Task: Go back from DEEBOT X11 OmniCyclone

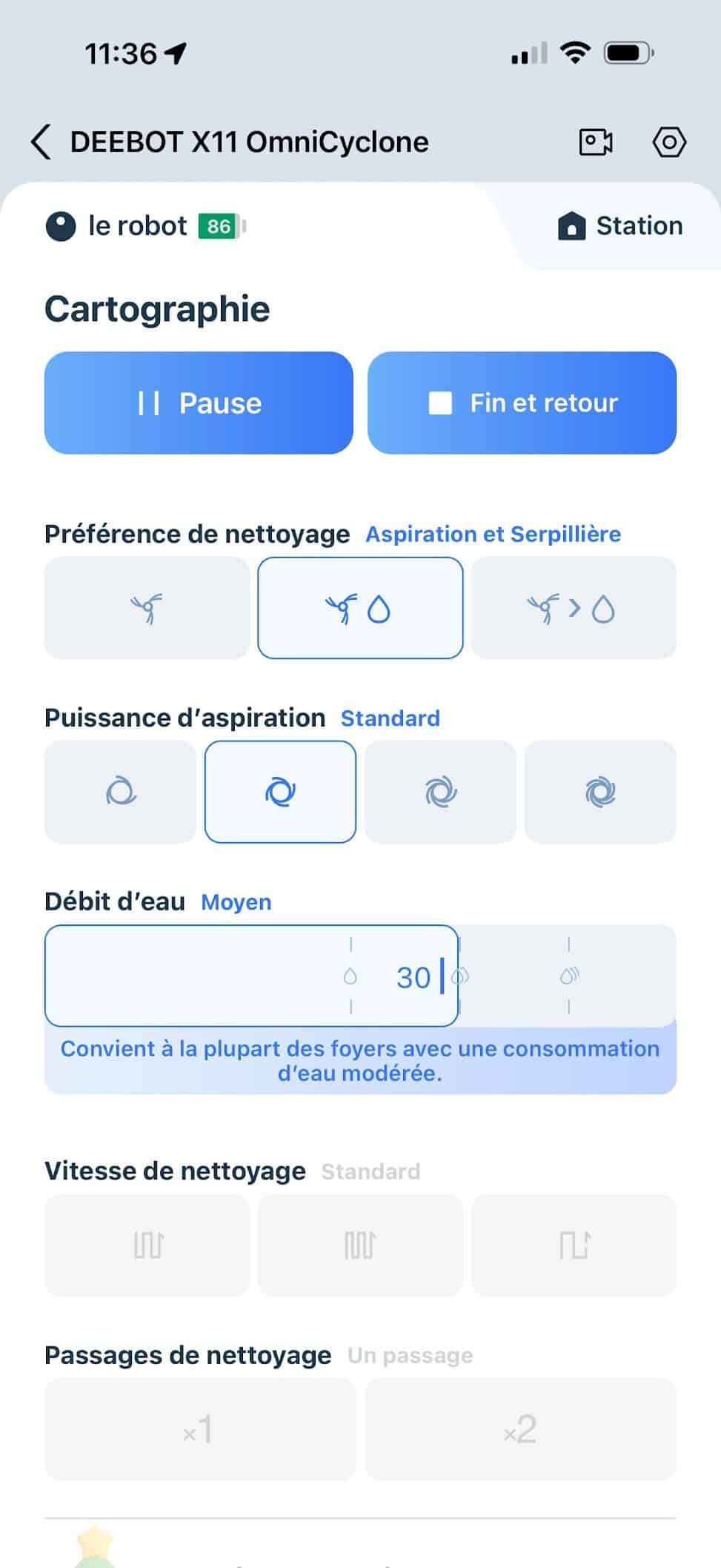Action: pos(41,142)
